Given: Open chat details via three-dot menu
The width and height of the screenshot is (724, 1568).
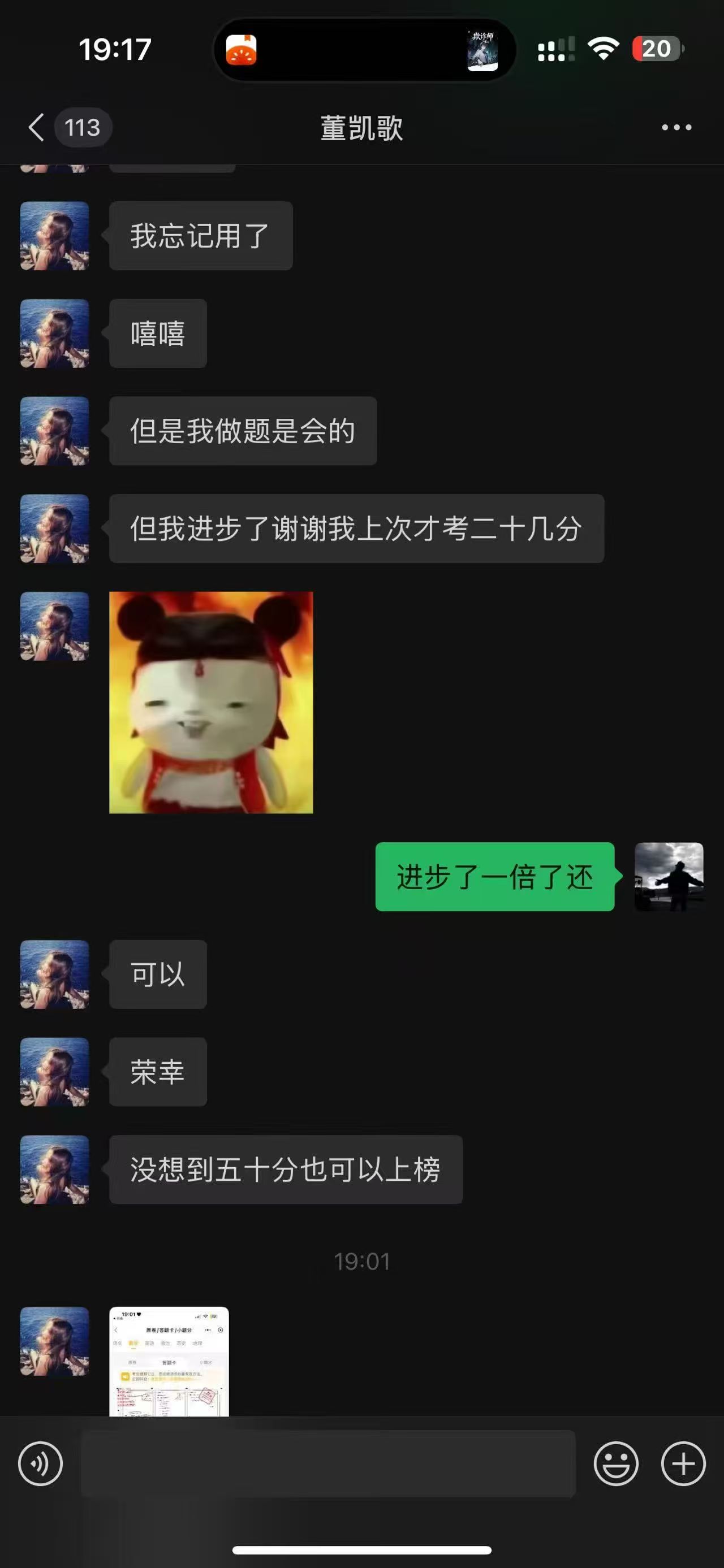Looking at the screenshot, I should tap(676, 128).
